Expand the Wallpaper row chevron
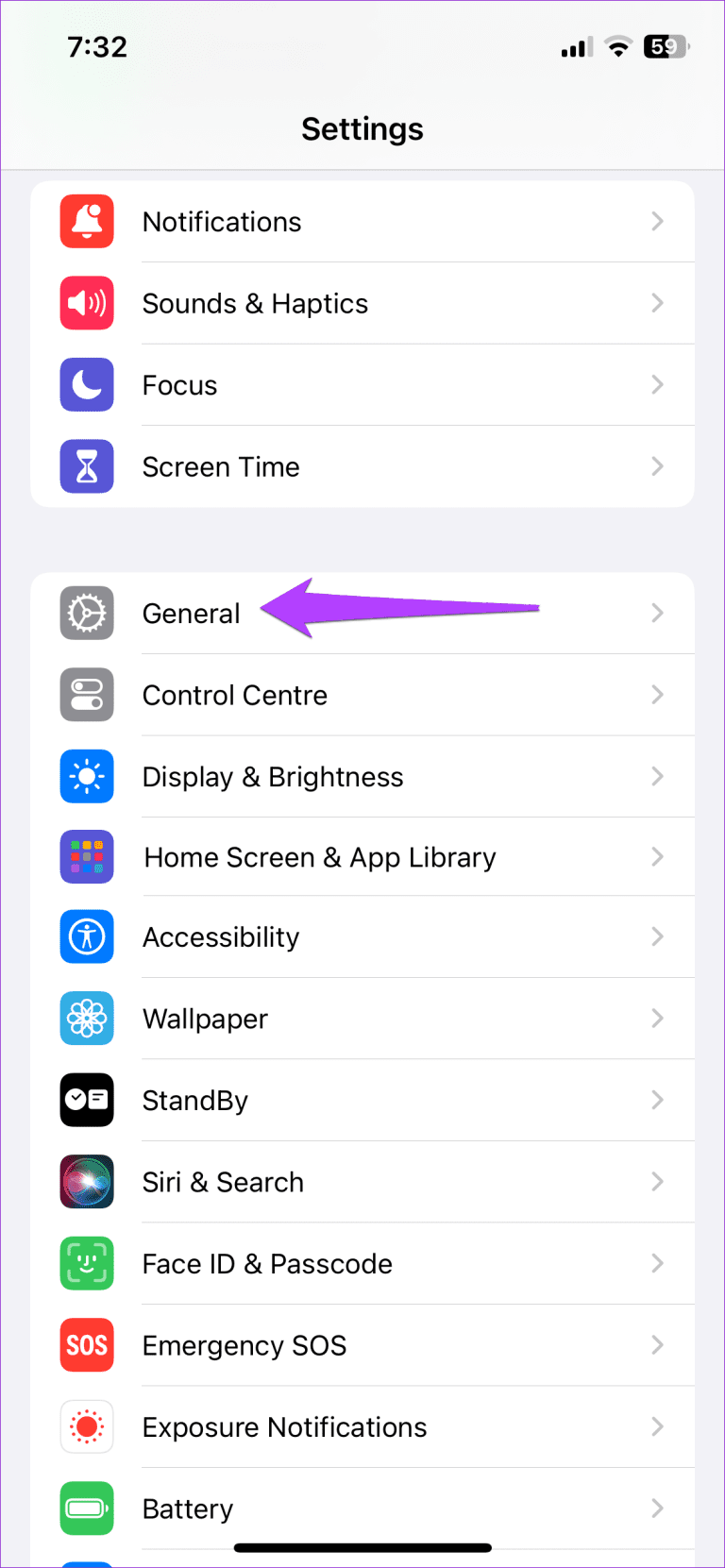This screenshot has height=1568, width=725. pos(657,1018)
